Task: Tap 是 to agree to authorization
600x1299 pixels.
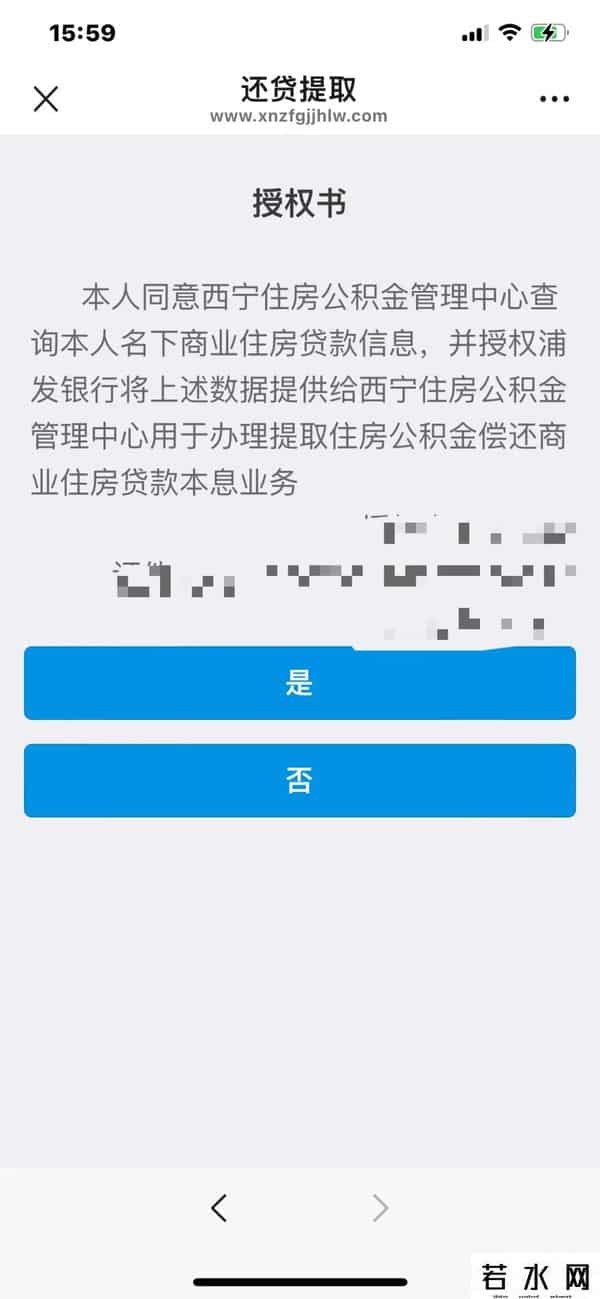Action: [300, 683]
